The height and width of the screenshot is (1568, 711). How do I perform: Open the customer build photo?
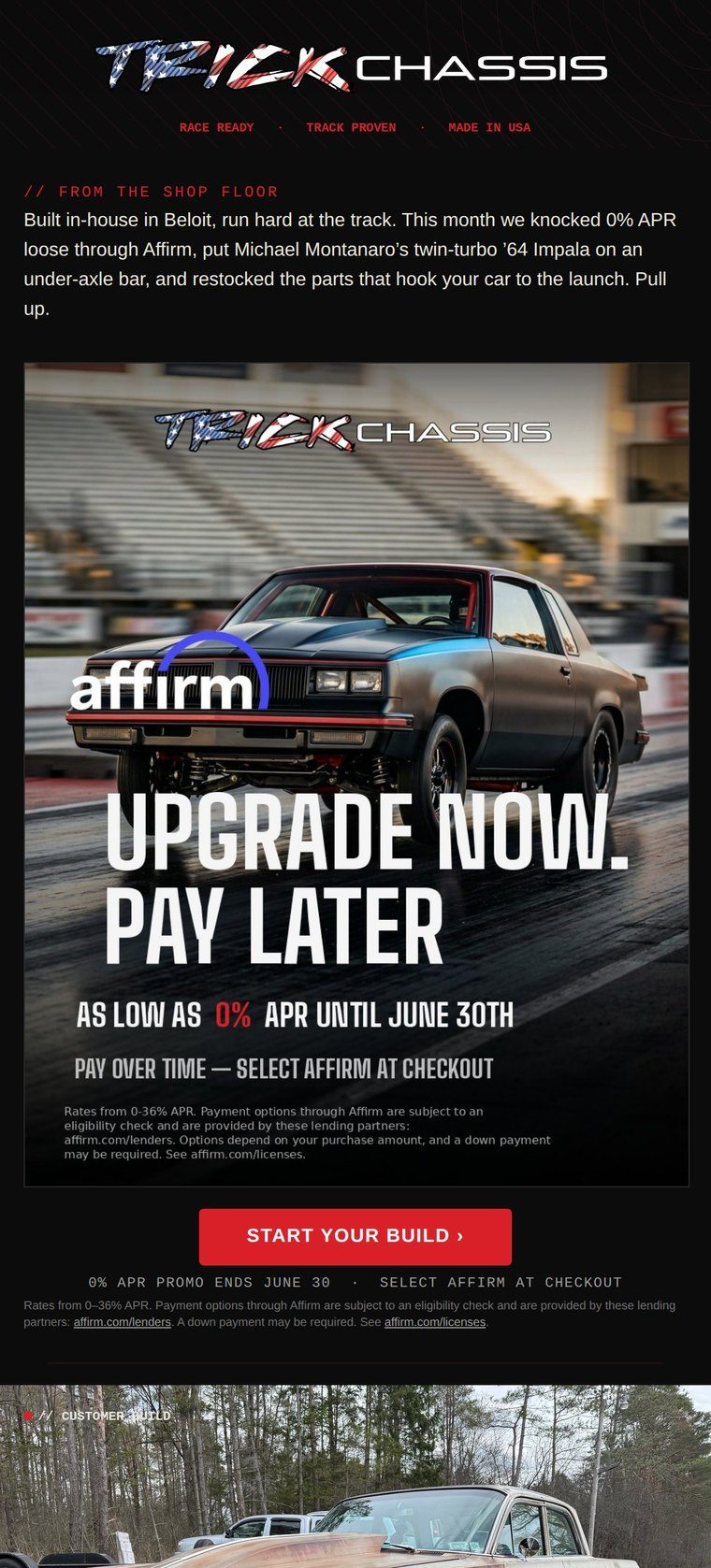[355, 1476]
